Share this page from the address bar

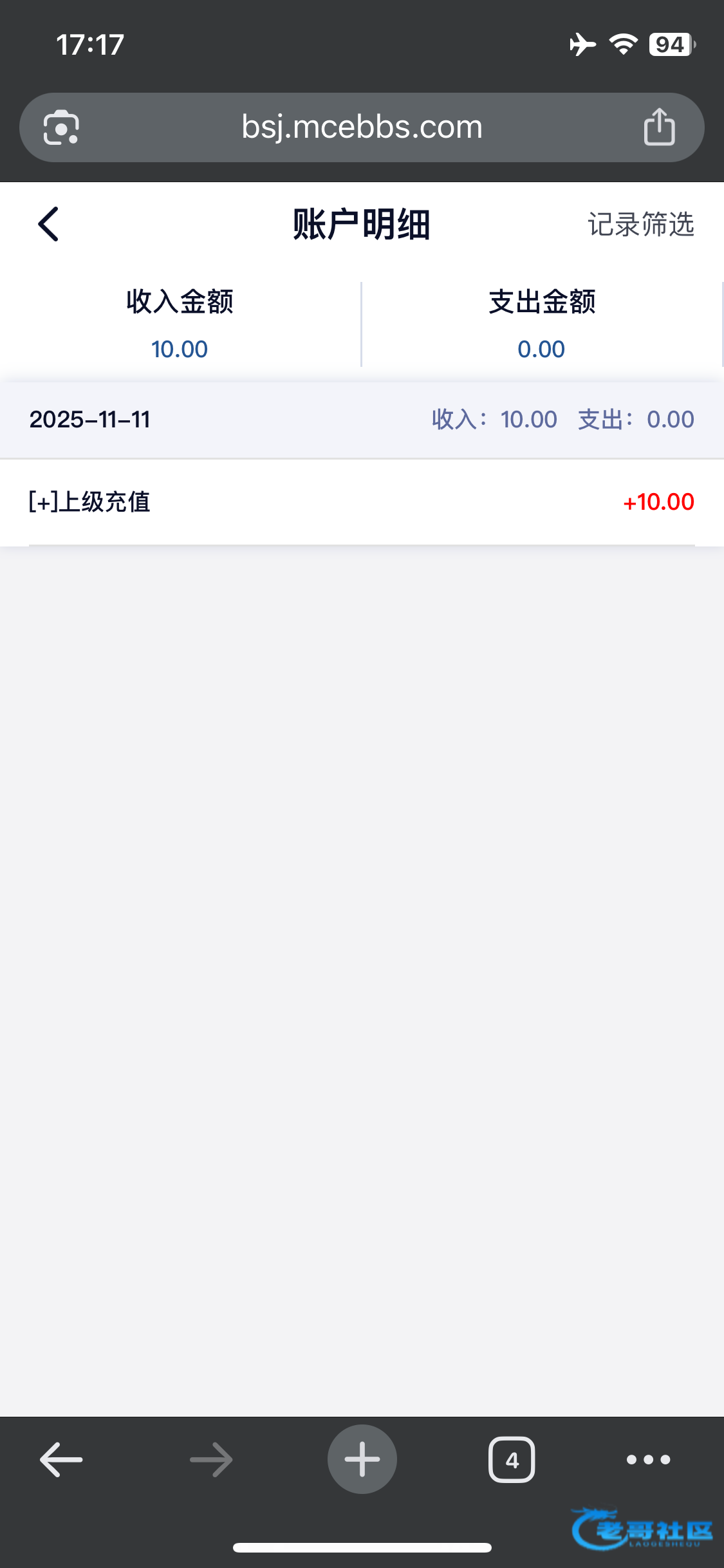659,127
